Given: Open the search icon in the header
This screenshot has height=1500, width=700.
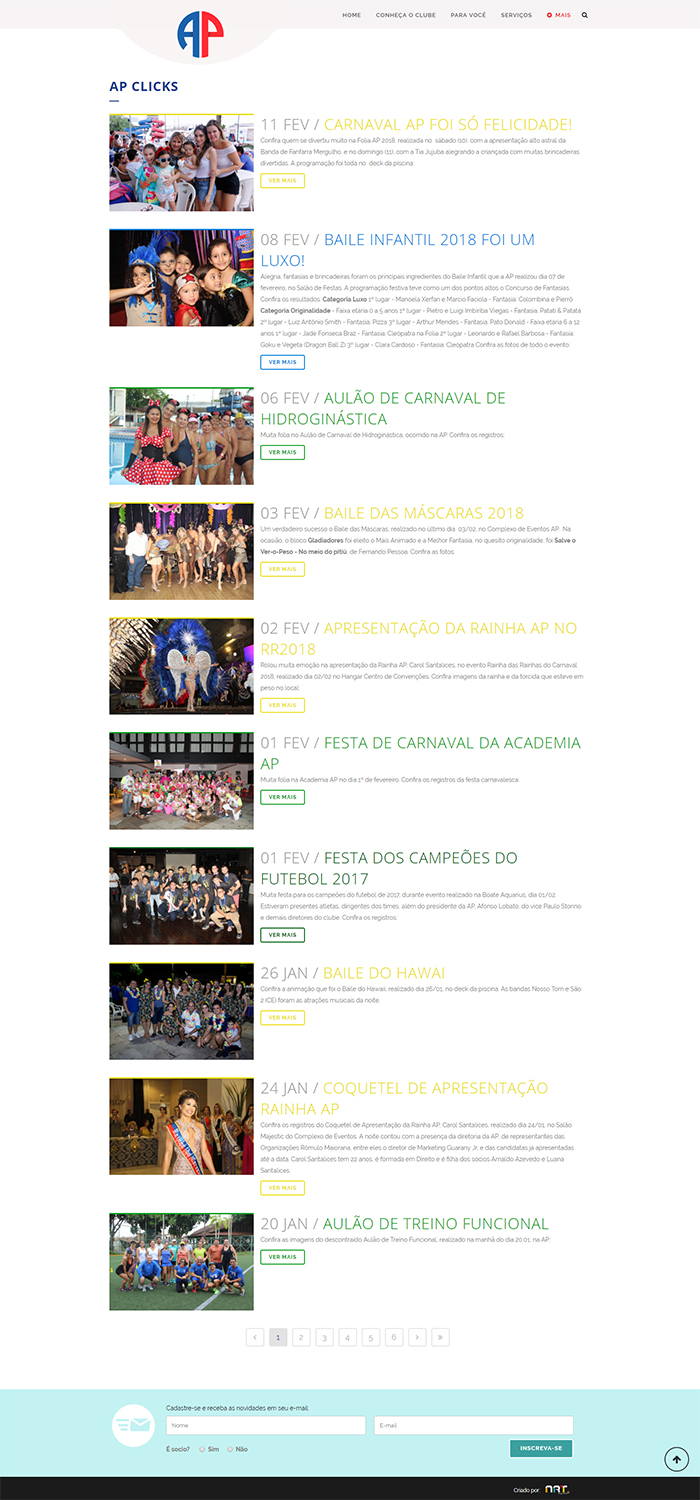Looking at the screenshot, I should 585,15.
